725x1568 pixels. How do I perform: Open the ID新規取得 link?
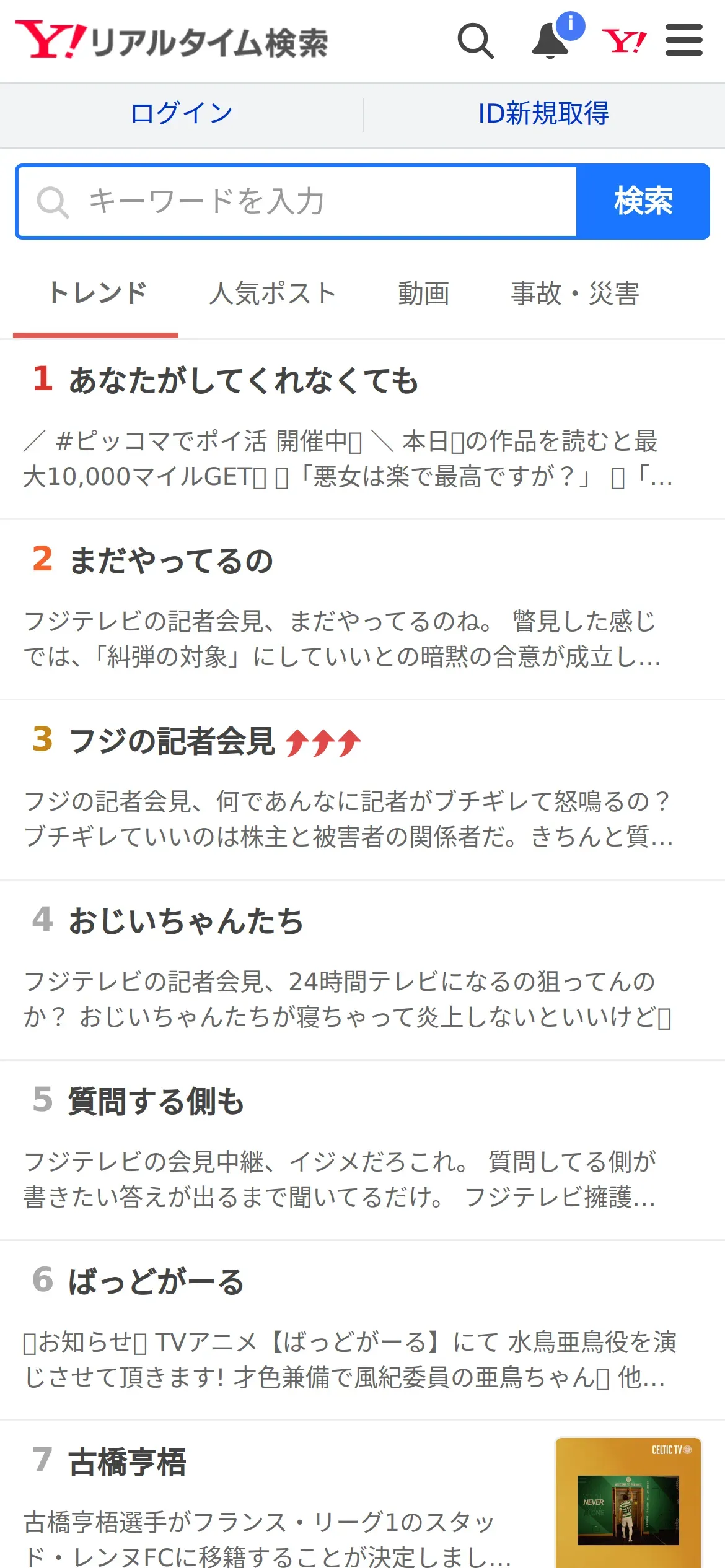coord(543,114)
